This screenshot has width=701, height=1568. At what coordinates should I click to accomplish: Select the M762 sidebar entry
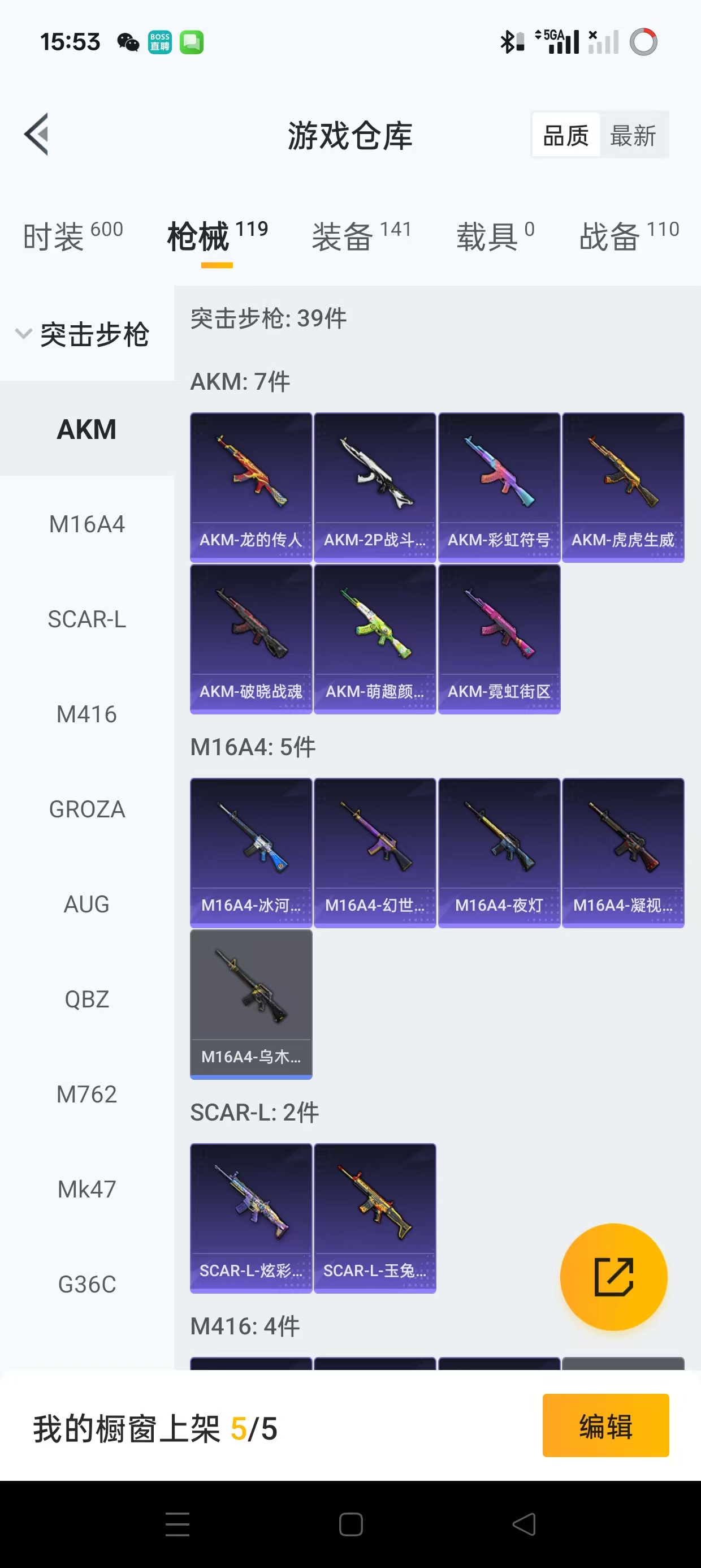pos(86,1094)
